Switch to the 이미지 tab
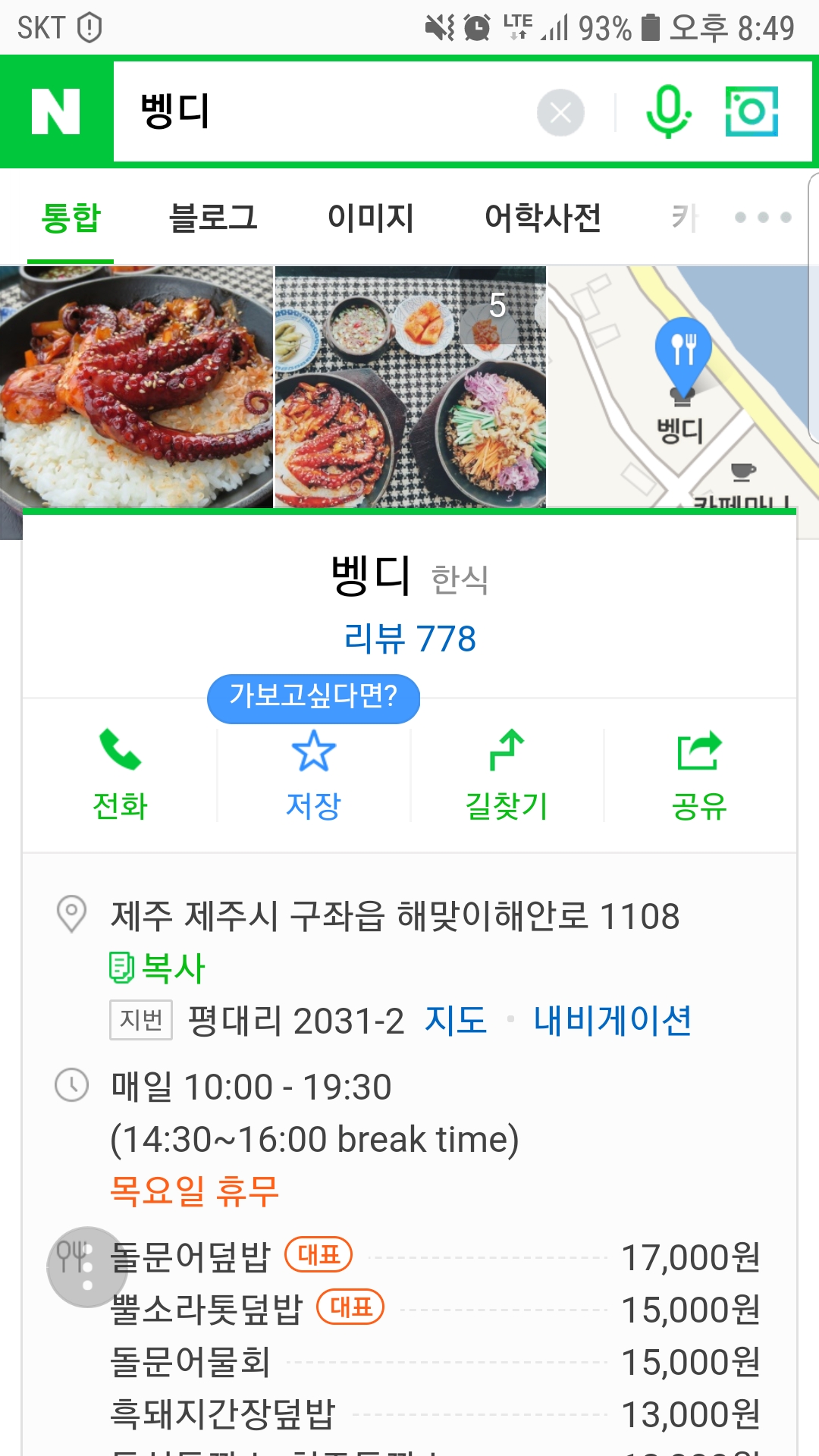Viewport: 819px width, 1456px height. 371,218
